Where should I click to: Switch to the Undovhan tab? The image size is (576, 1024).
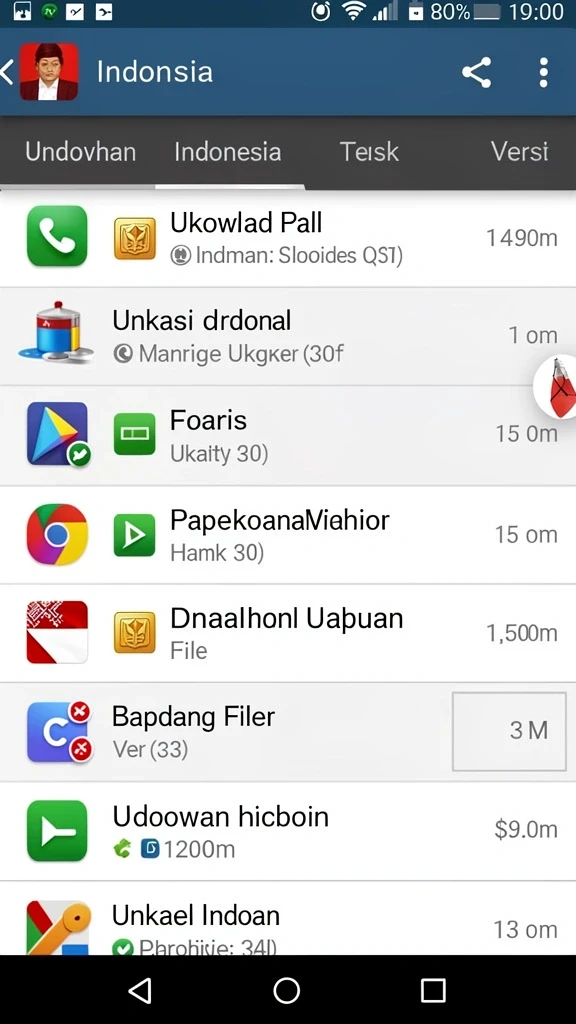(80, 152)
